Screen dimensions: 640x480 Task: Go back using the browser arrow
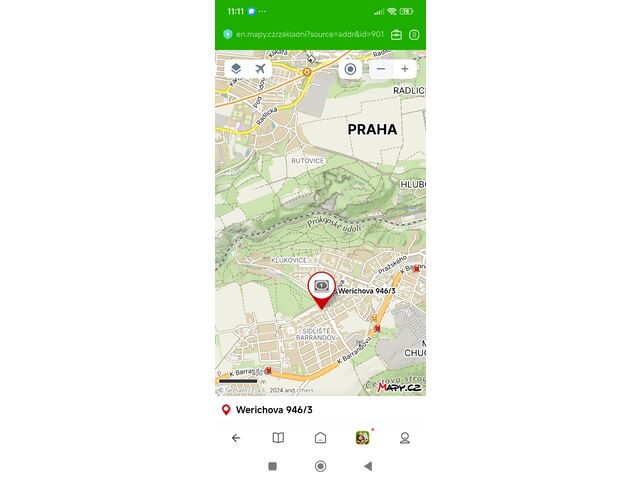click(236, 437)
